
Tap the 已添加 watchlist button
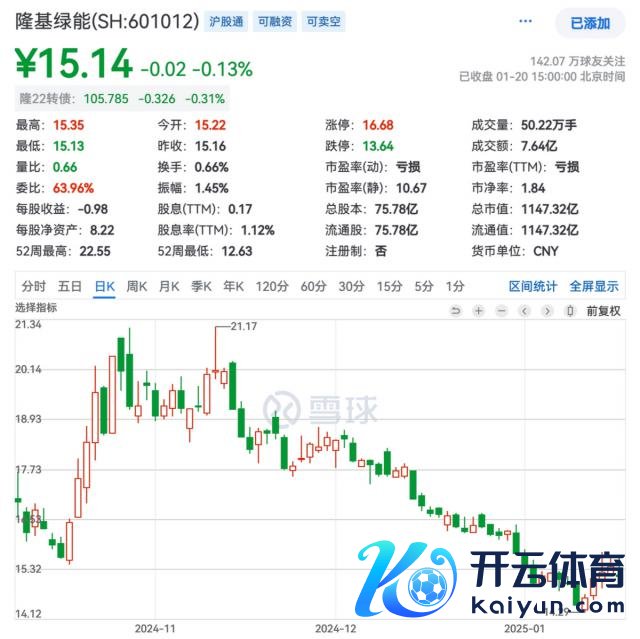pos(589,23)
